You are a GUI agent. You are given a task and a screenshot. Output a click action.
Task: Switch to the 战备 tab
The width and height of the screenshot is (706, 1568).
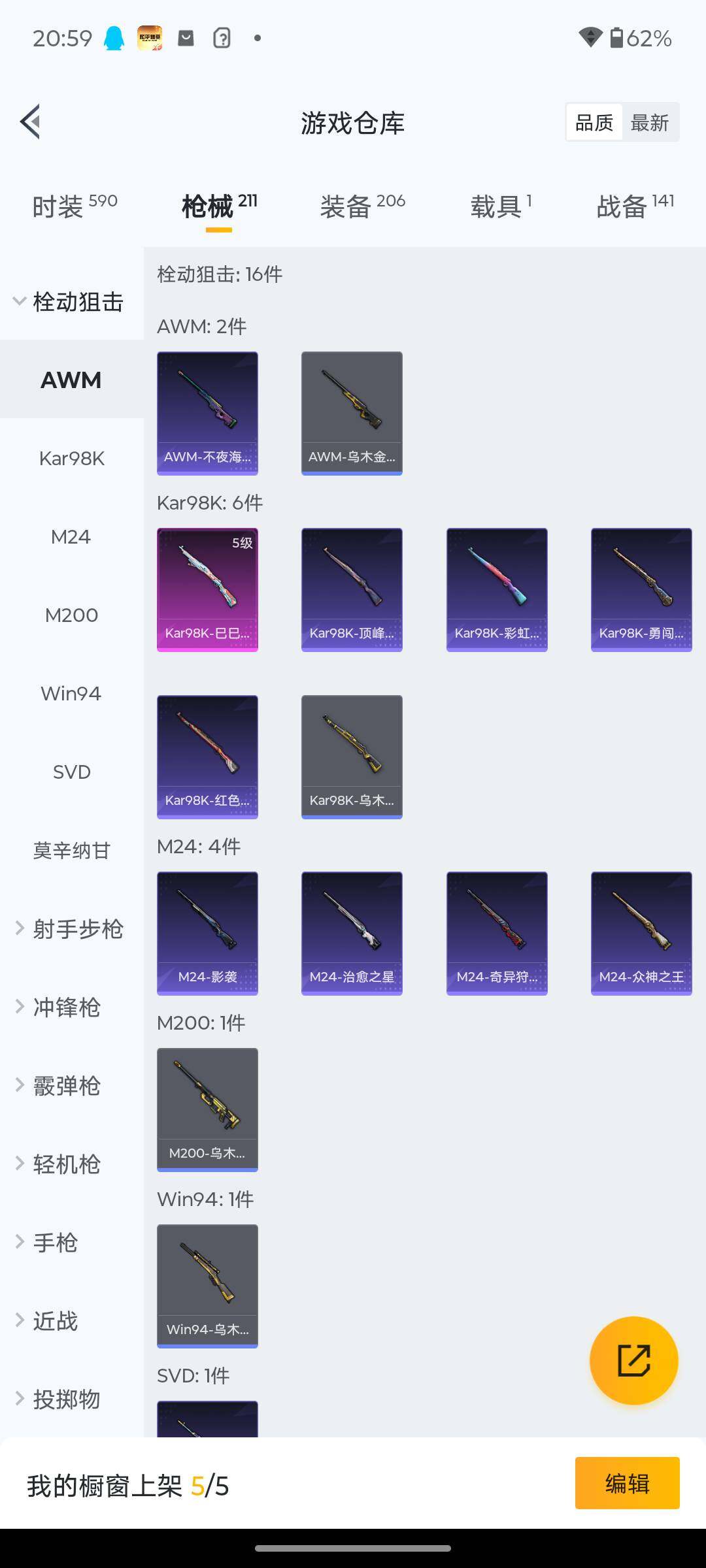pos(635,206)
